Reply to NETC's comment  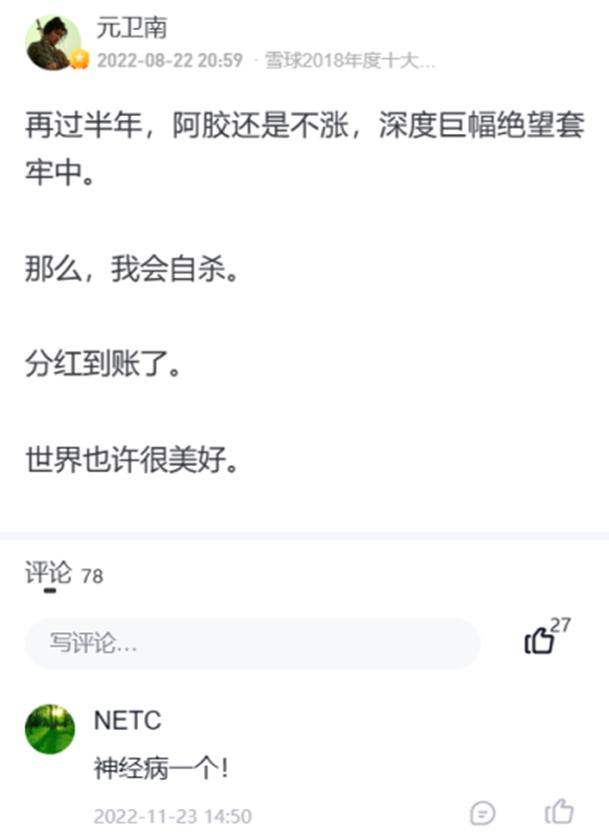[483, 811]
